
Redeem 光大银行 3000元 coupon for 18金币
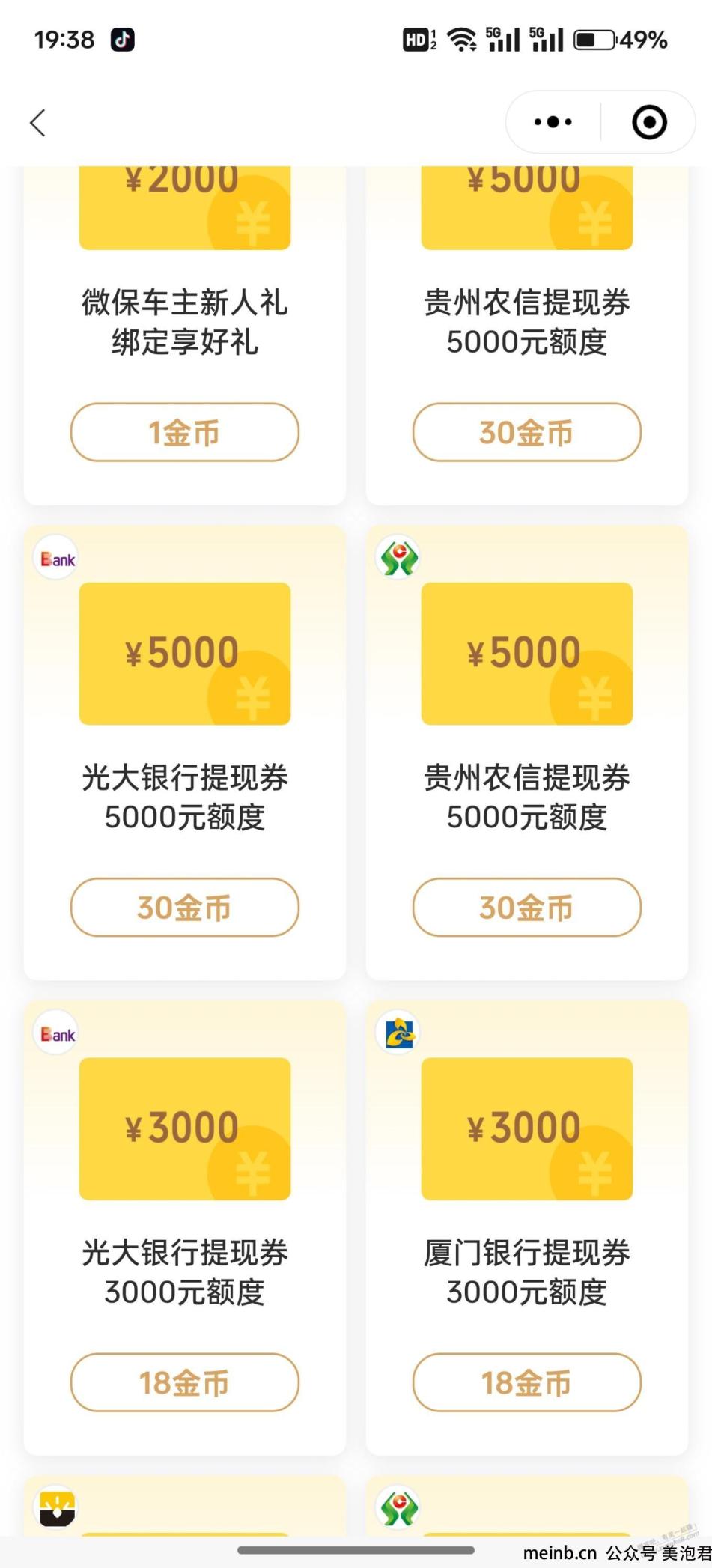(x=185, y=1382)
